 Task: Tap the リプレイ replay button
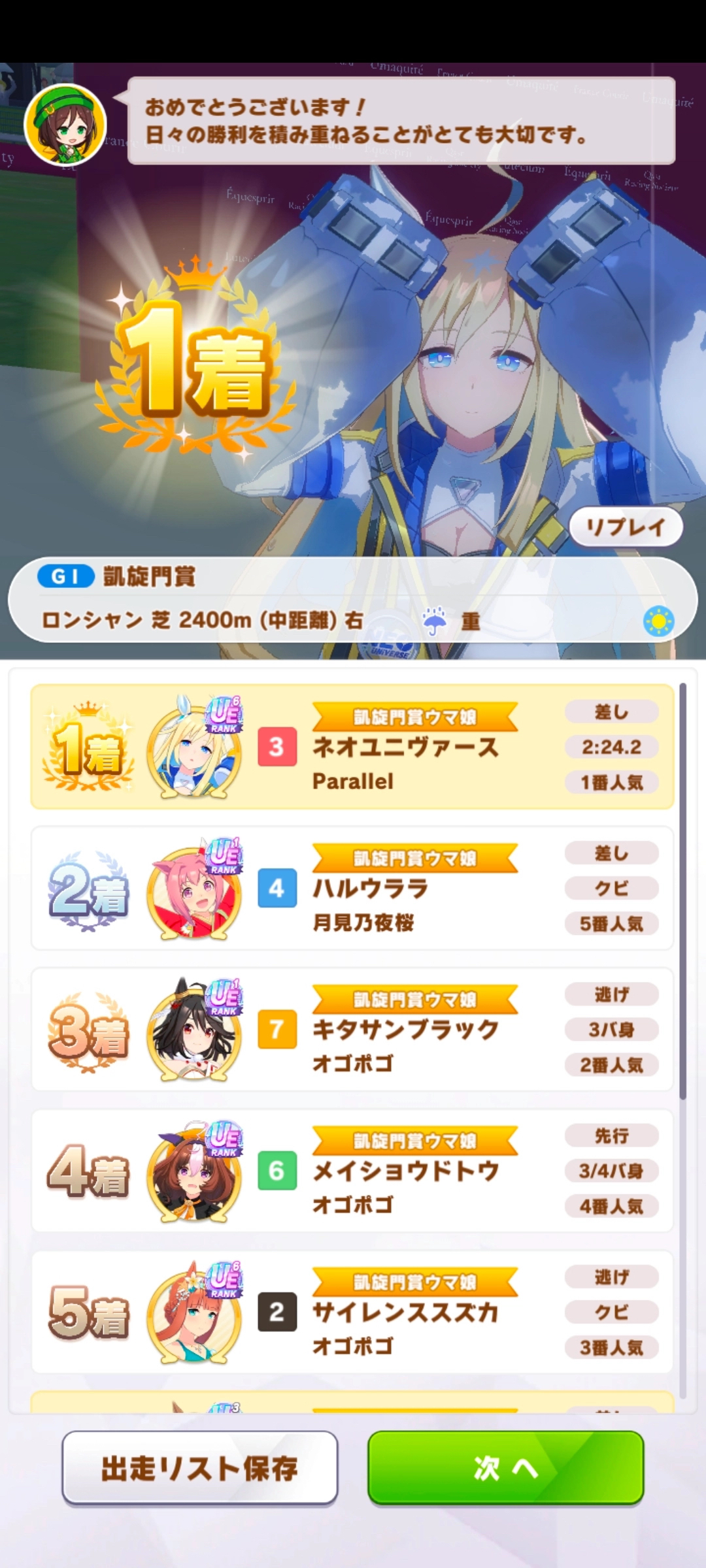tap(626, 527)
